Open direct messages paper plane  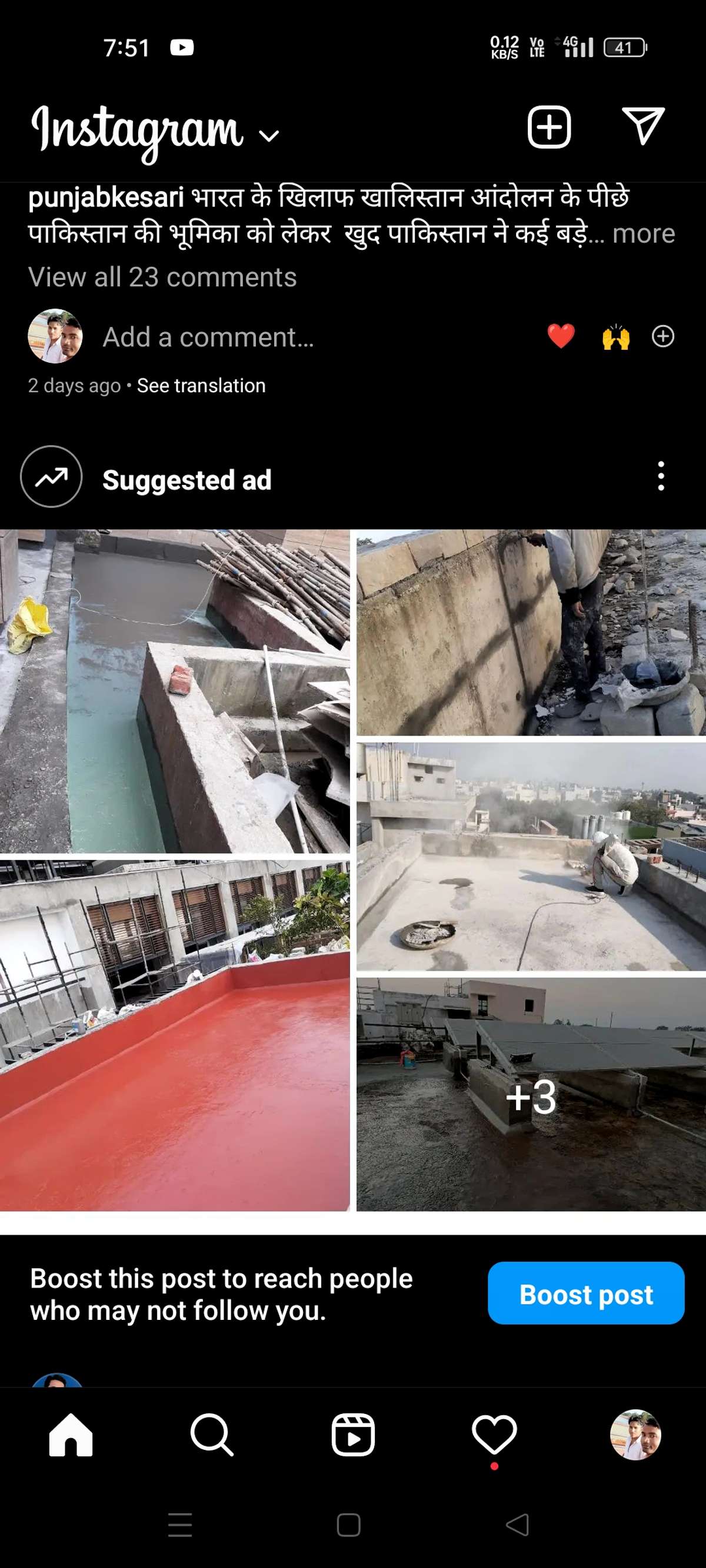(642, 126)
